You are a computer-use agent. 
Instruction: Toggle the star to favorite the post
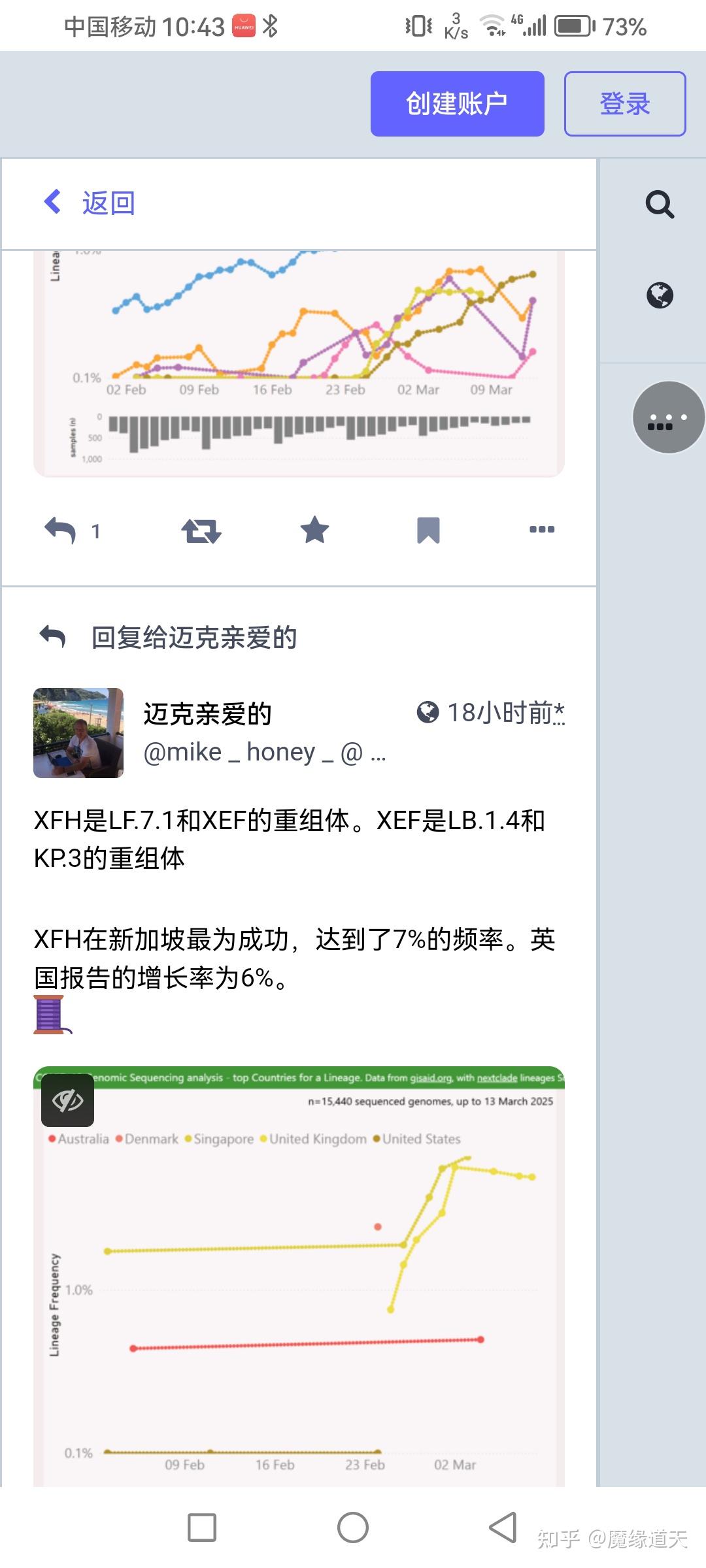pyautogui.click(x=314, y=531)
